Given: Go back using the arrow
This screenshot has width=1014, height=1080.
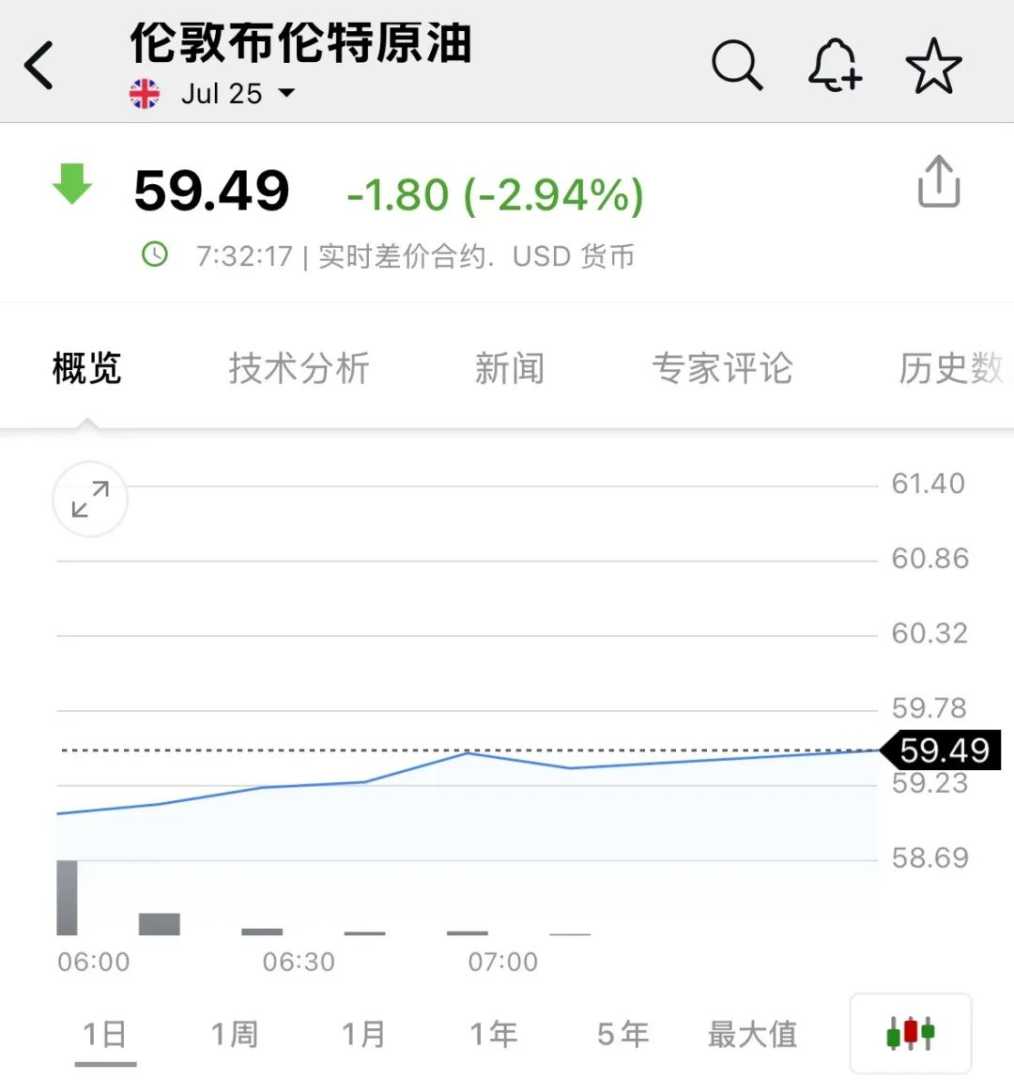Looking at the screenshot, I should [x=40, y=67].
